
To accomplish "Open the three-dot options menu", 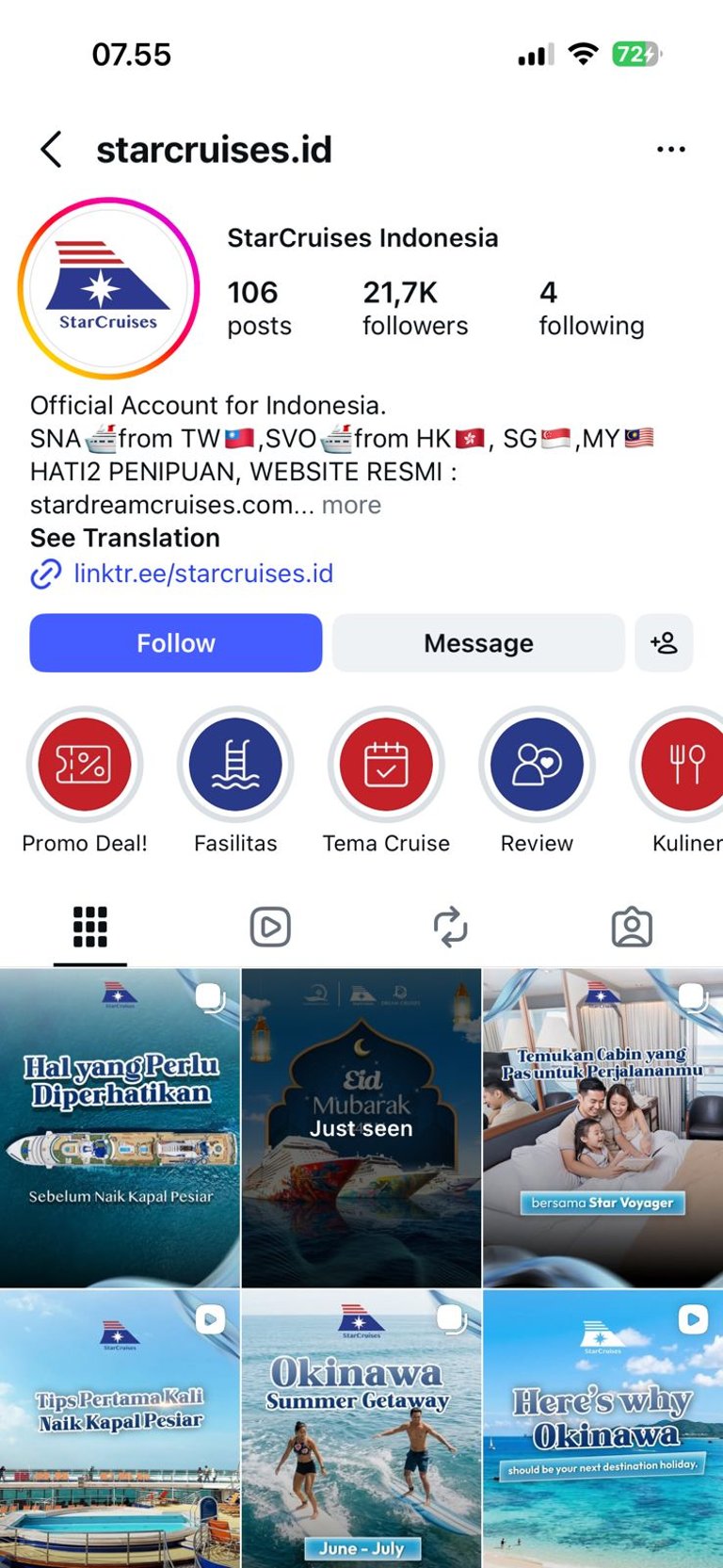I will tap(670, 150).
